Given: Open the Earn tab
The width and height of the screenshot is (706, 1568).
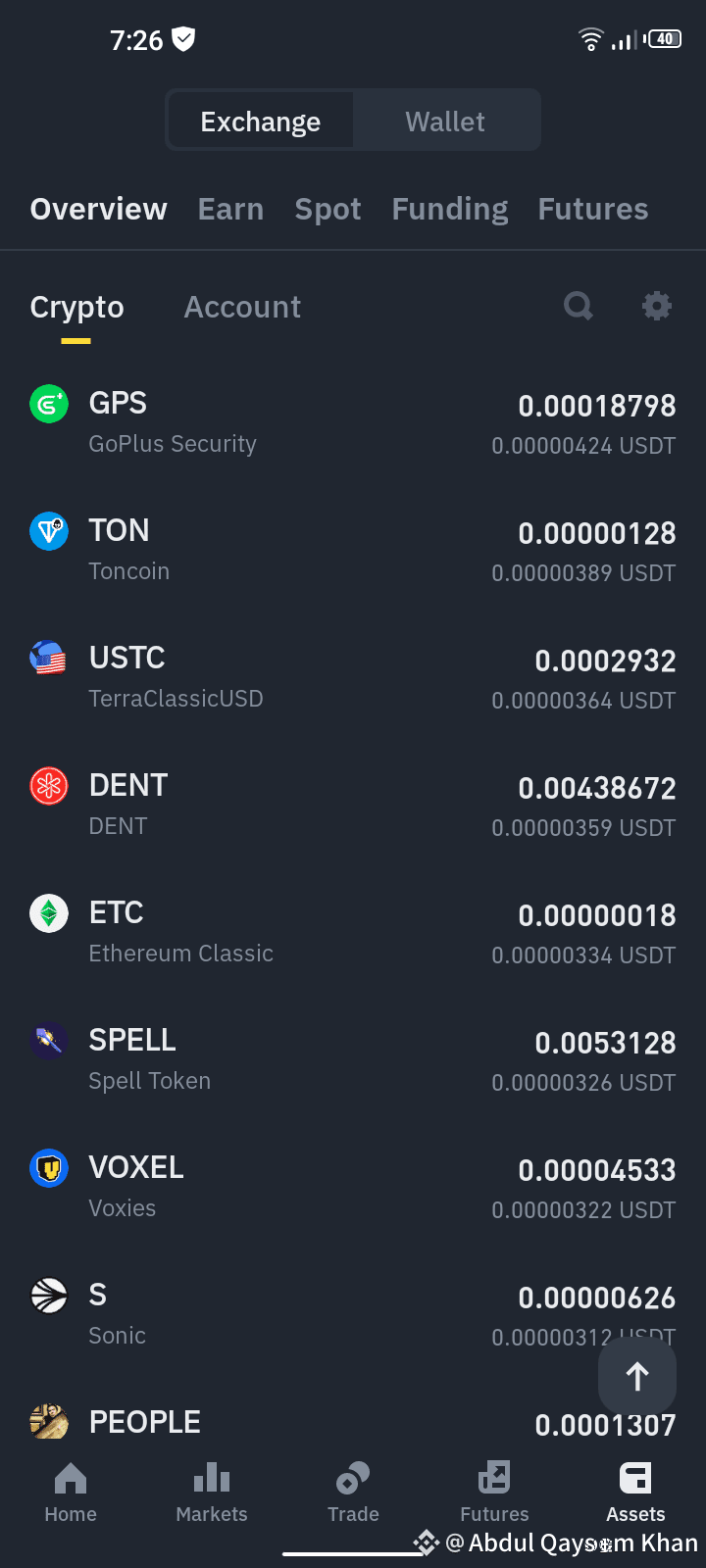Looking at the screenshot, I should click(230, 208).
